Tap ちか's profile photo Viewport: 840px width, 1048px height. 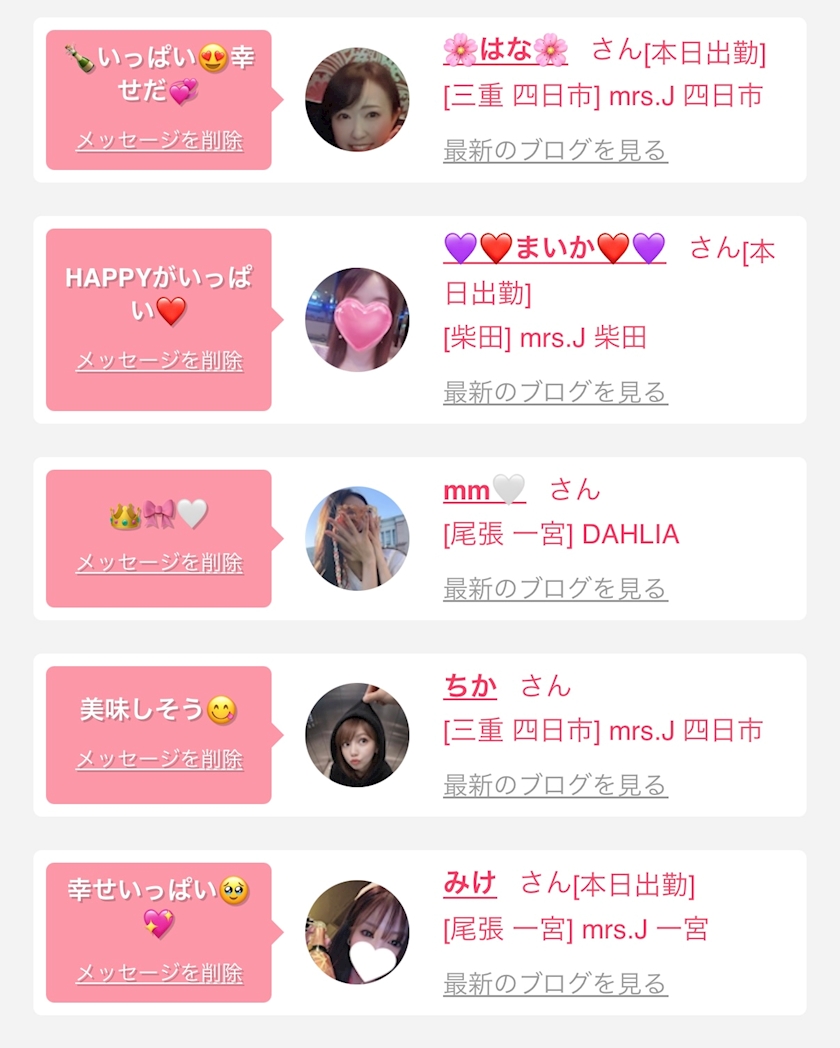(357, 735)
